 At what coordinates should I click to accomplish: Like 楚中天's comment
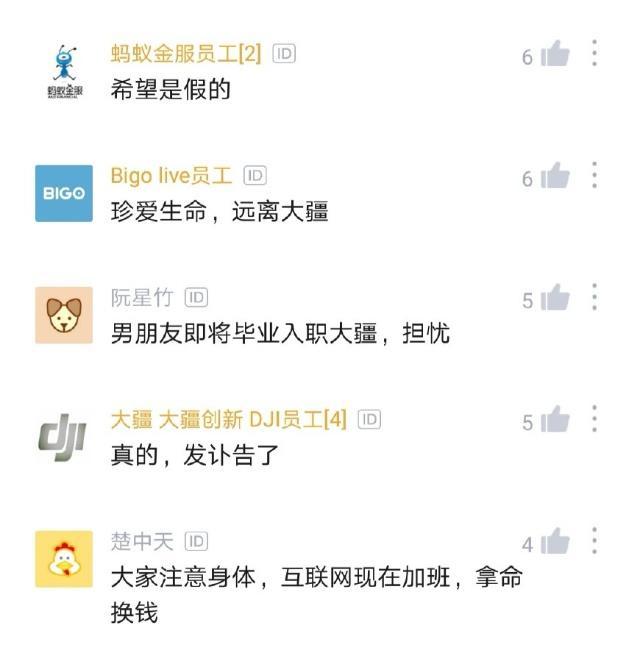click(555, 543)
